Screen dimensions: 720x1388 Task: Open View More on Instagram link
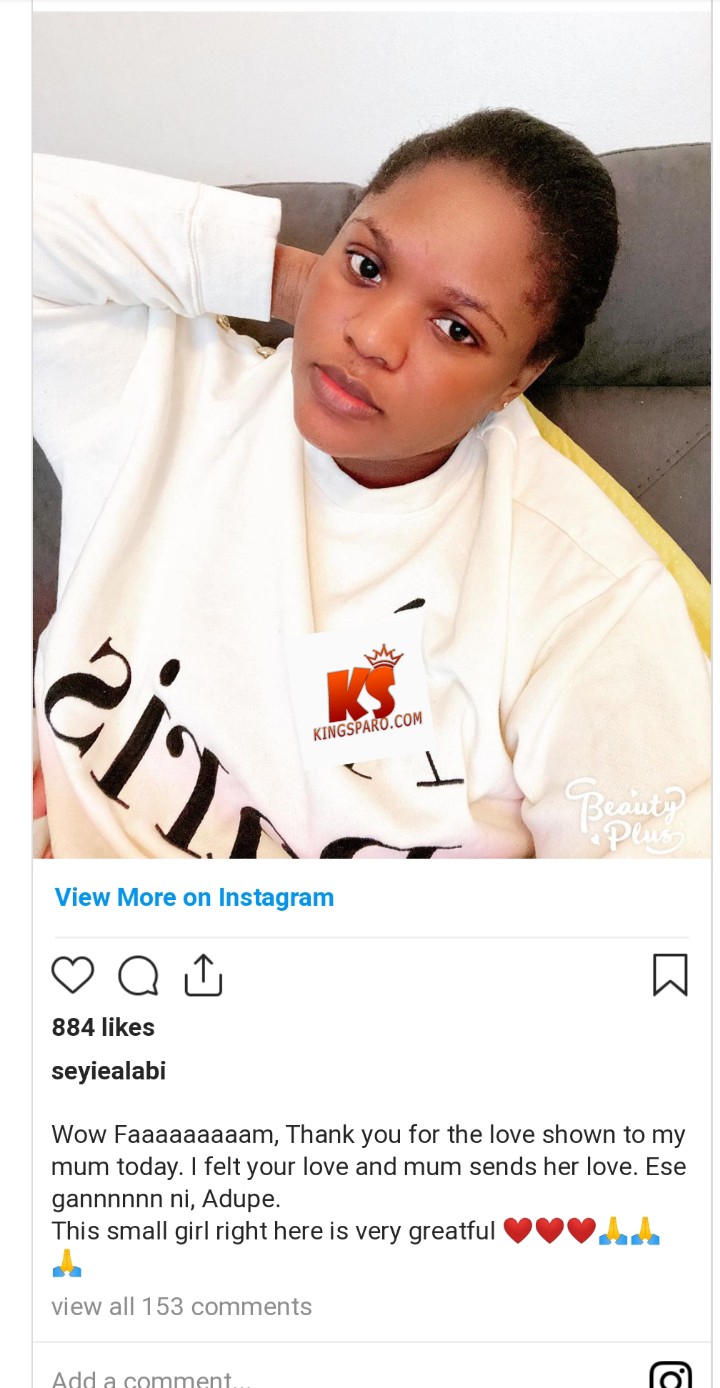[194, 897]
